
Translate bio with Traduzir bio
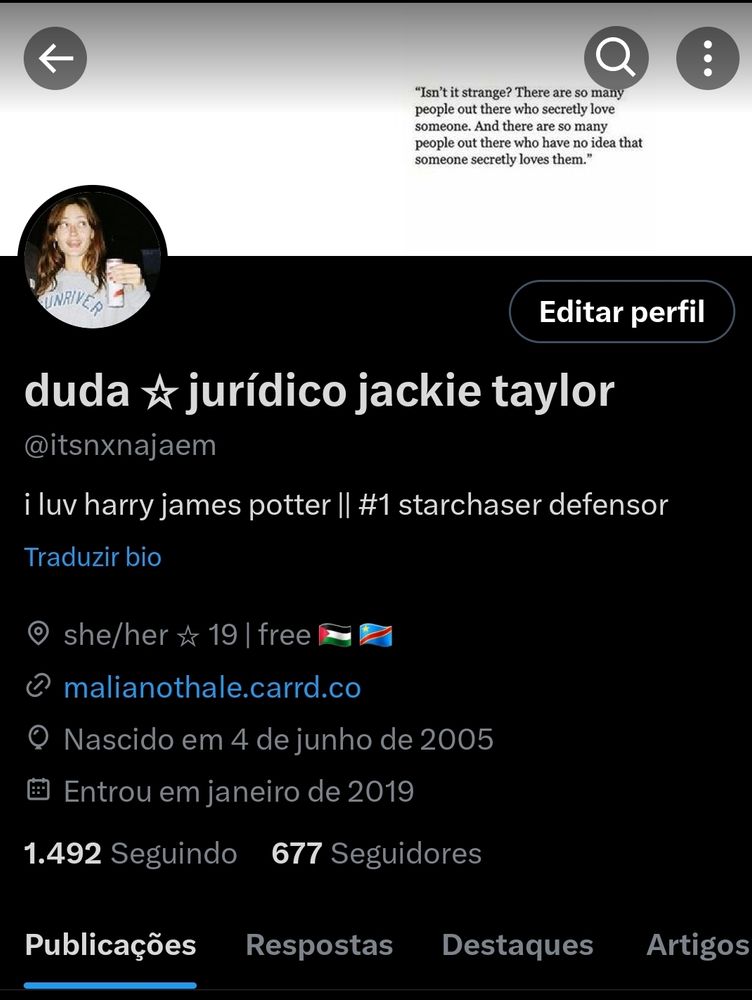(92, 557)
